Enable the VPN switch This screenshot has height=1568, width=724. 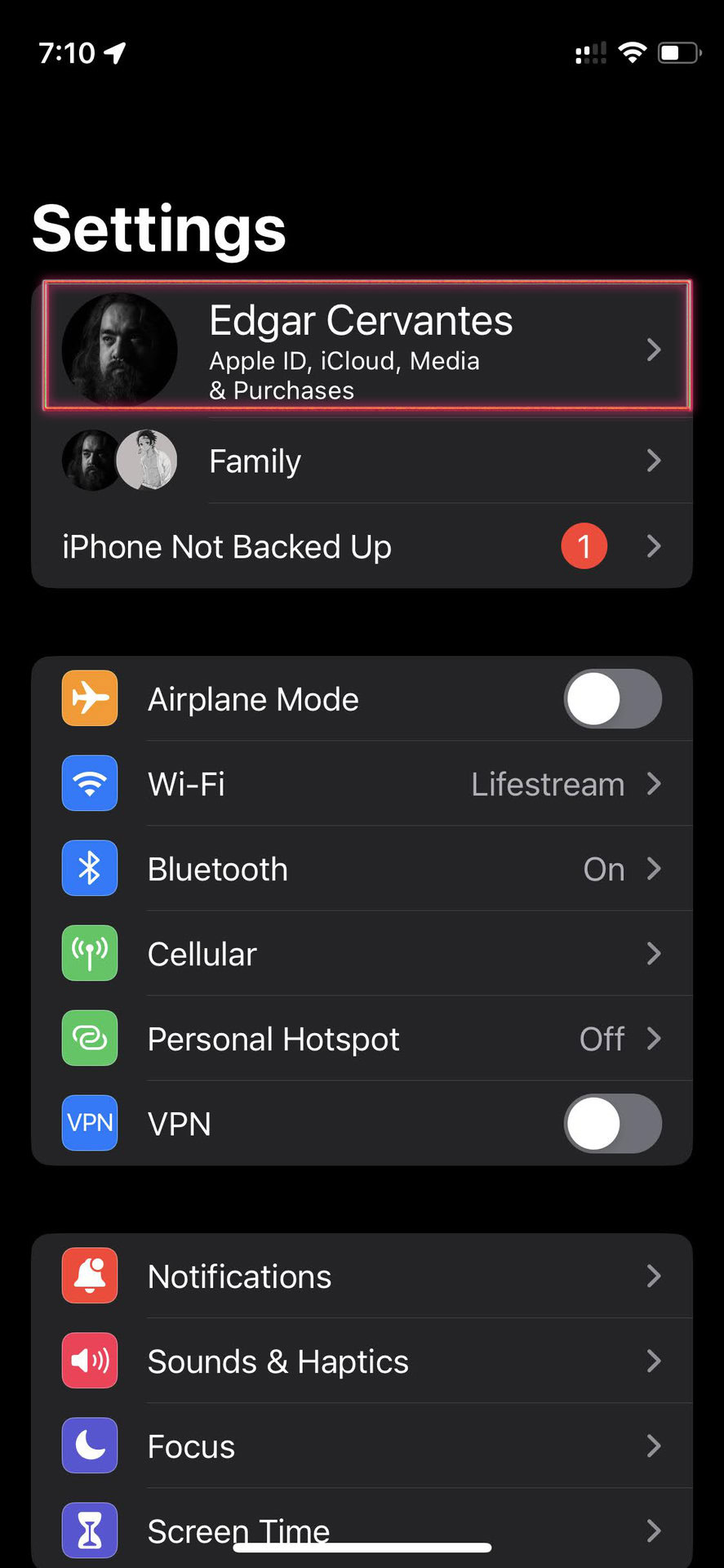pyautogui.click(x=612, y=1124)
